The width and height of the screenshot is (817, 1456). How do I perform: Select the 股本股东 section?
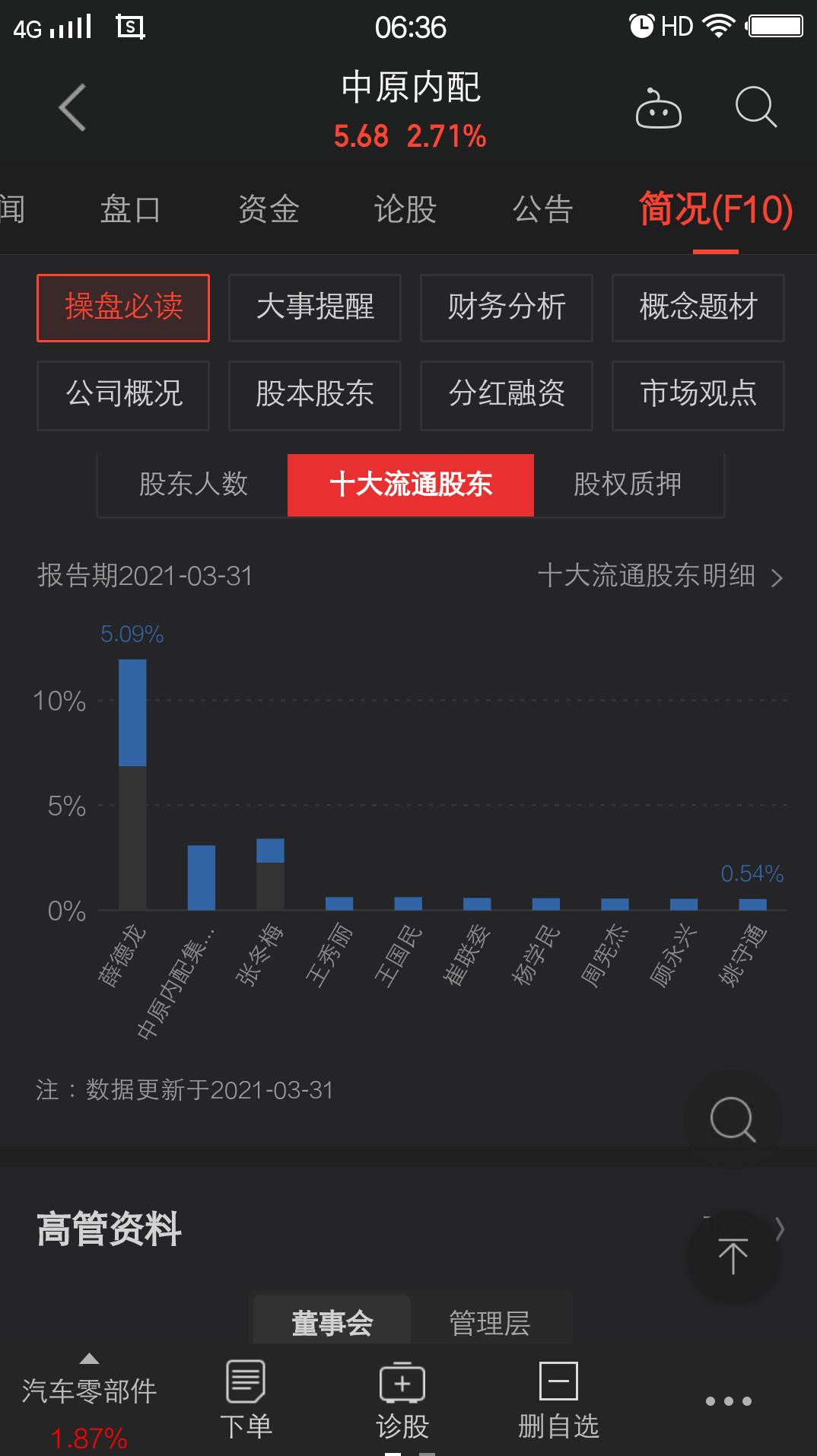point(315,394)
